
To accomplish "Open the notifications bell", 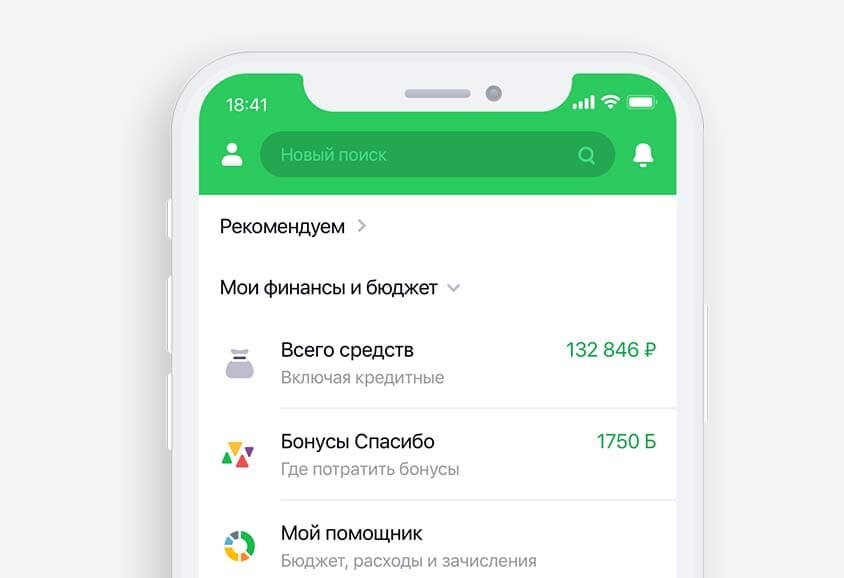I will click(x=643, y=154).
